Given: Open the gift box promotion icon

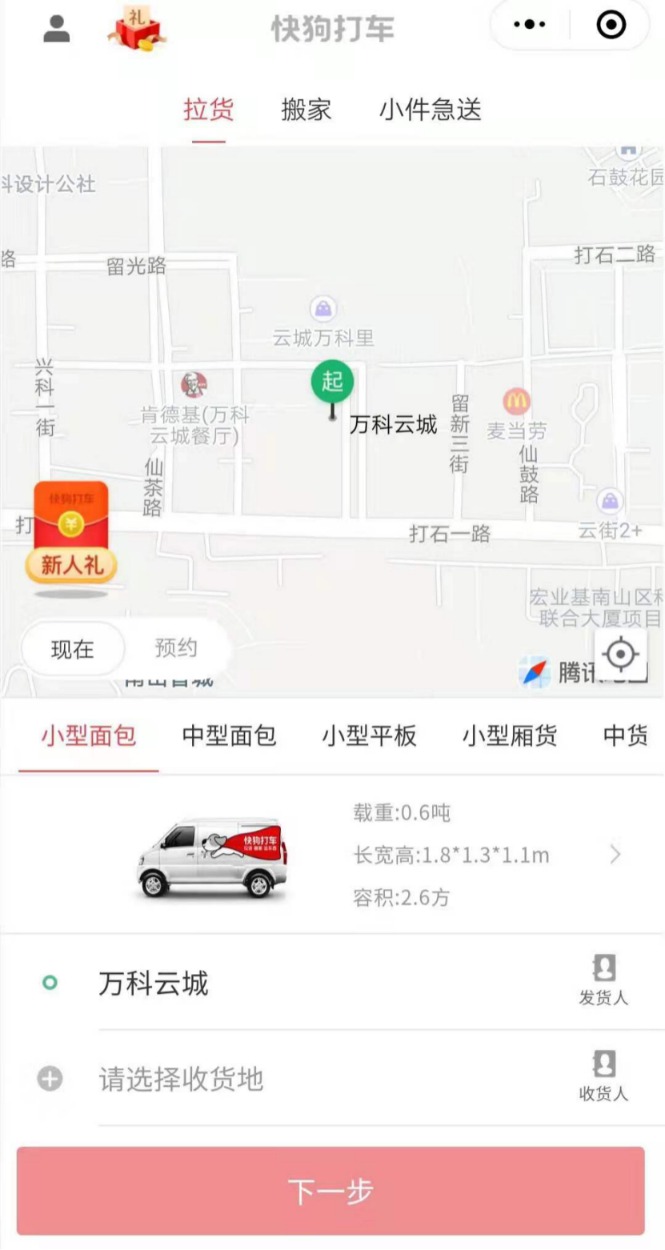Looking at the screenshot, I should [135, 27].
